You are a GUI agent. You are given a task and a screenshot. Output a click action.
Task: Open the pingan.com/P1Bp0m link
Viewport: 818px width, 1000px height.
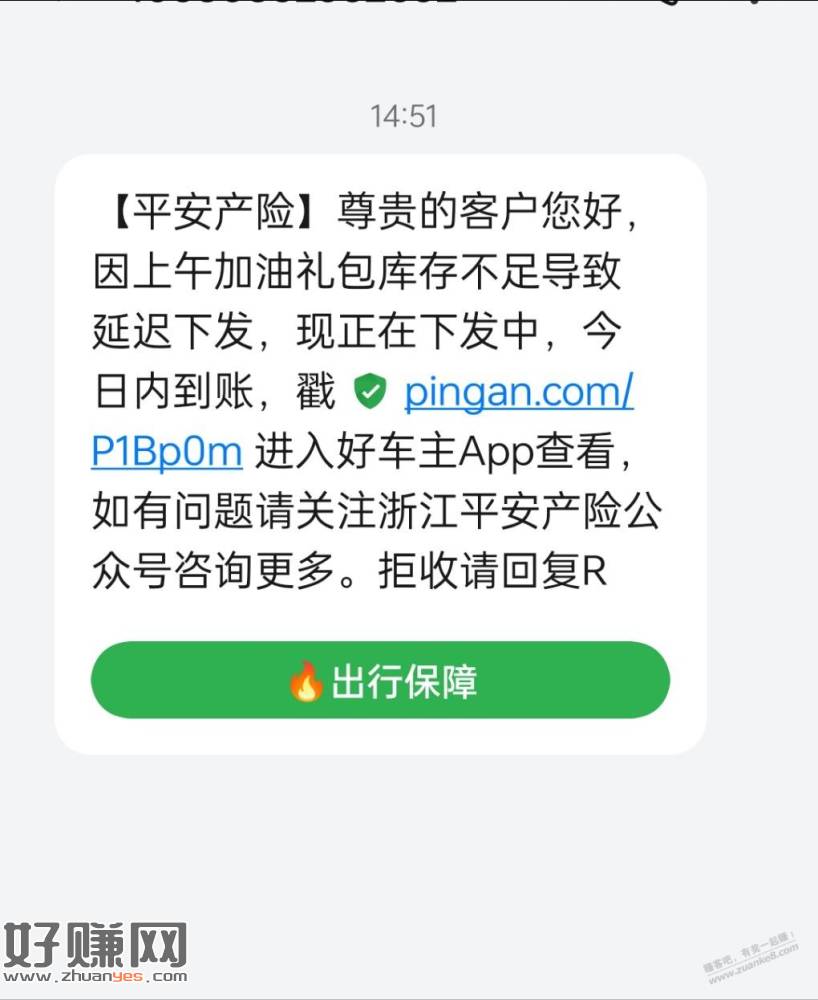click(518, 393)
